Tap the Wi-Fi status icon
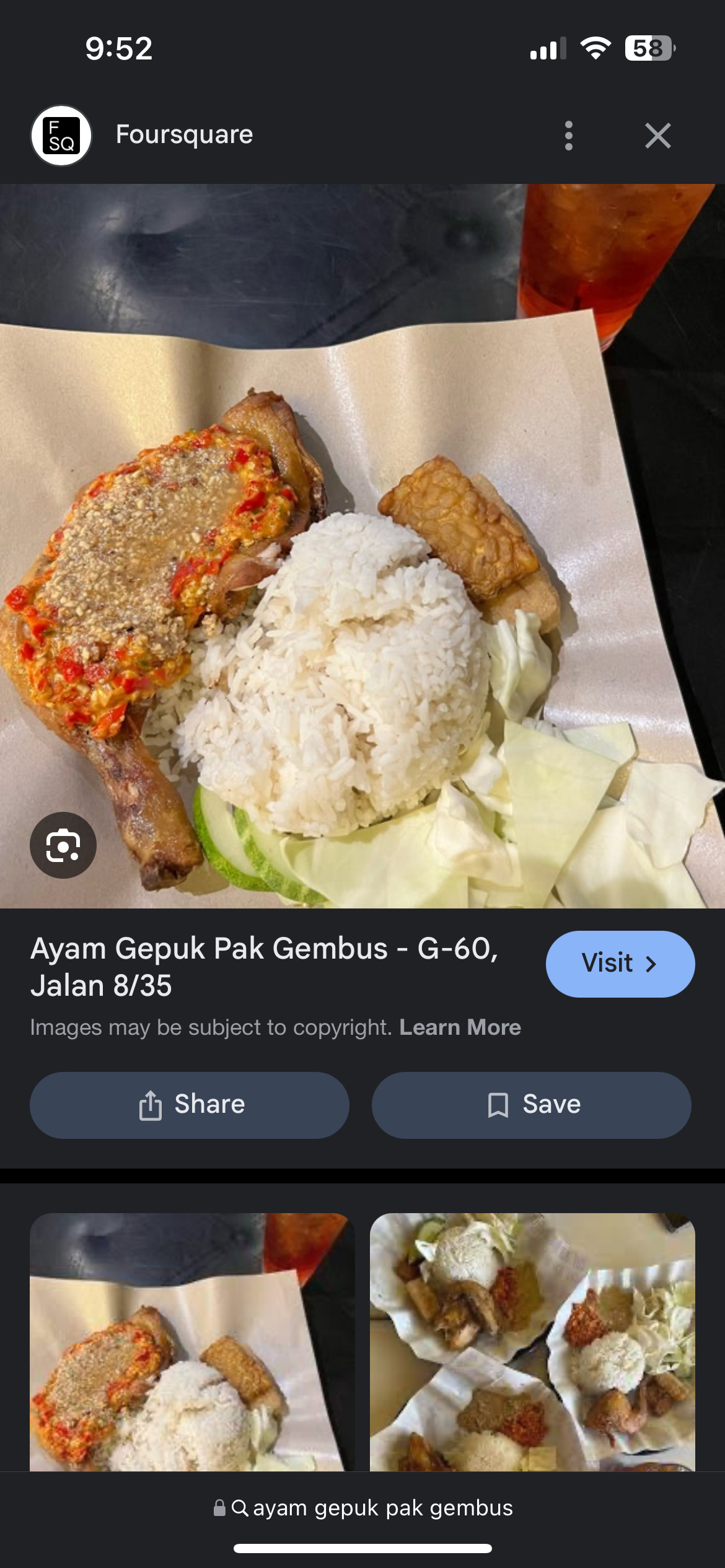This screenshot has height=1568, width=725. tap(595, 49)
